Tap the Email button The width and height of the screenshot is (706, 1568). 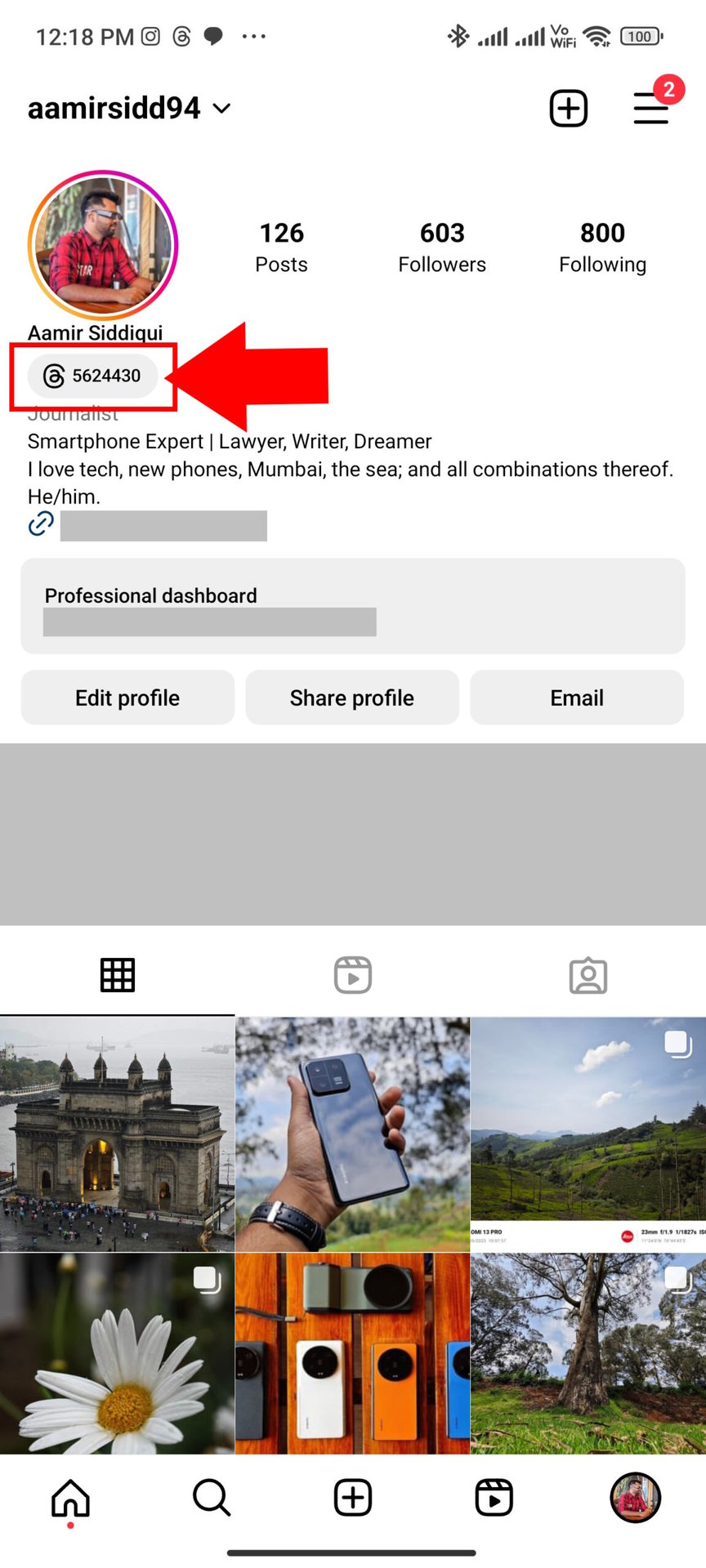(x=577, y=697)
